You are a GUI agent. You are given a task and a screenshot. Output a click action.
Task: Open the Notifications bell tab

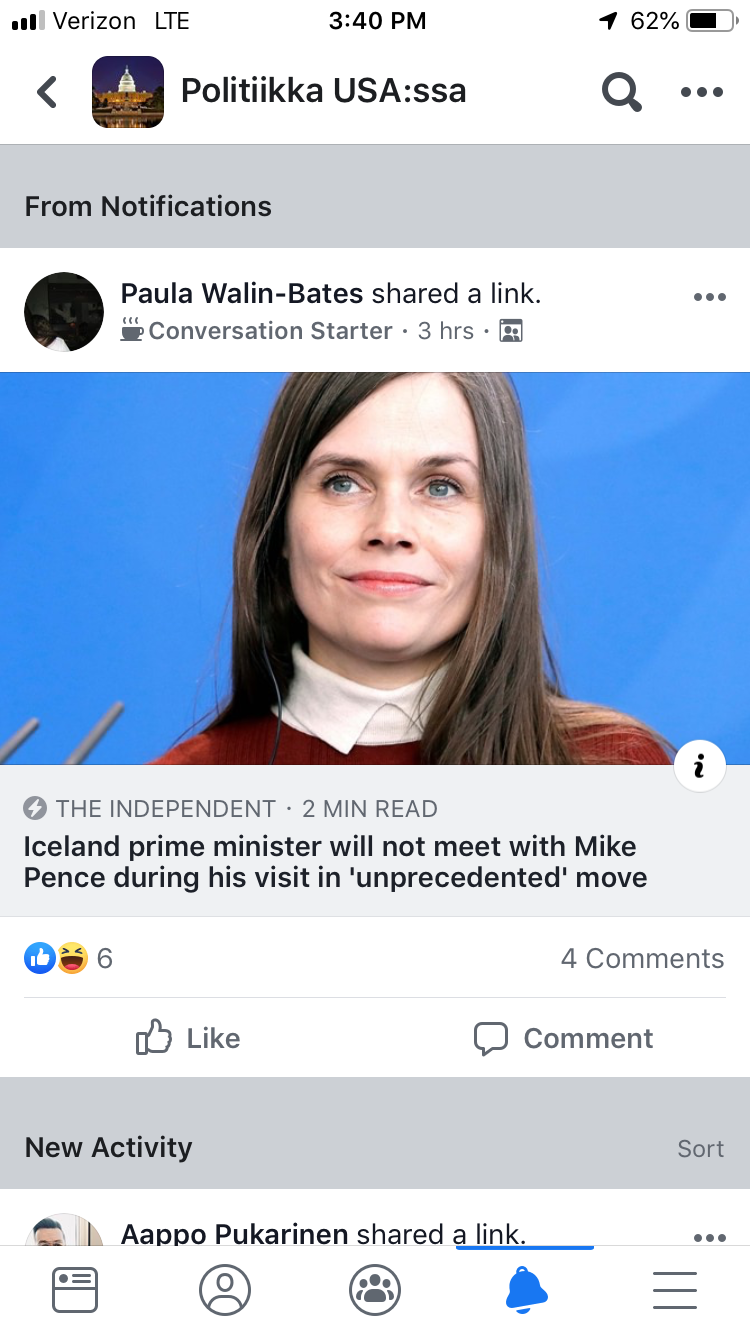point(526,1290)
